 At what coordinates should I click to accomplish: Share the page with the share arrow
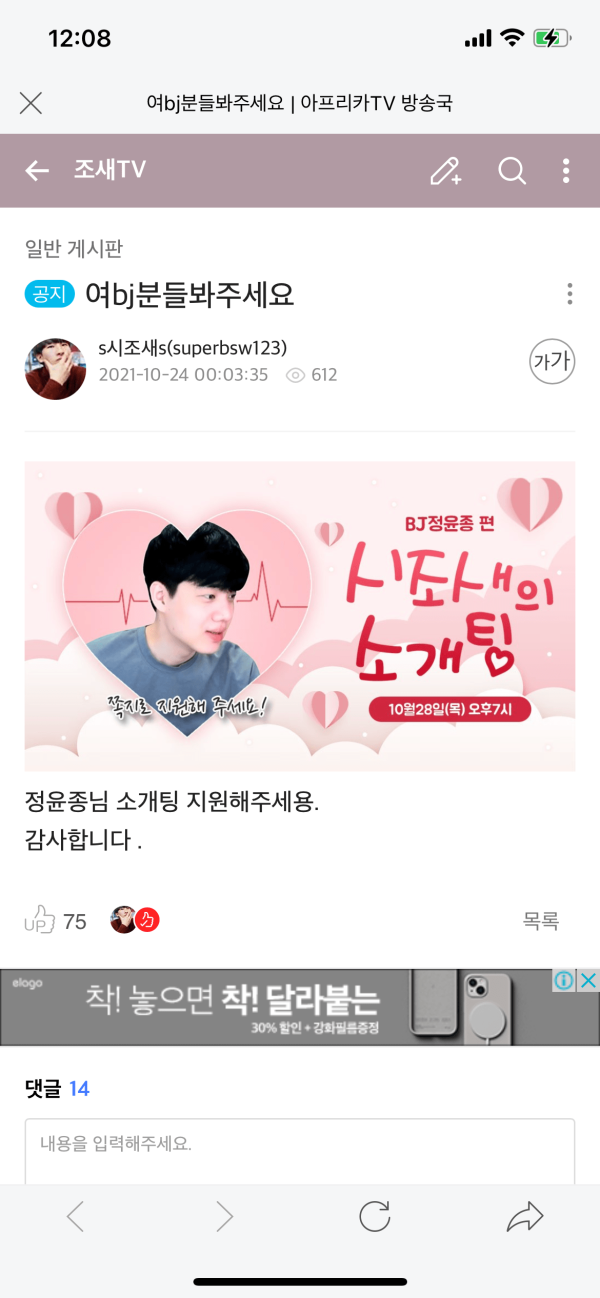click(524, 1216)
